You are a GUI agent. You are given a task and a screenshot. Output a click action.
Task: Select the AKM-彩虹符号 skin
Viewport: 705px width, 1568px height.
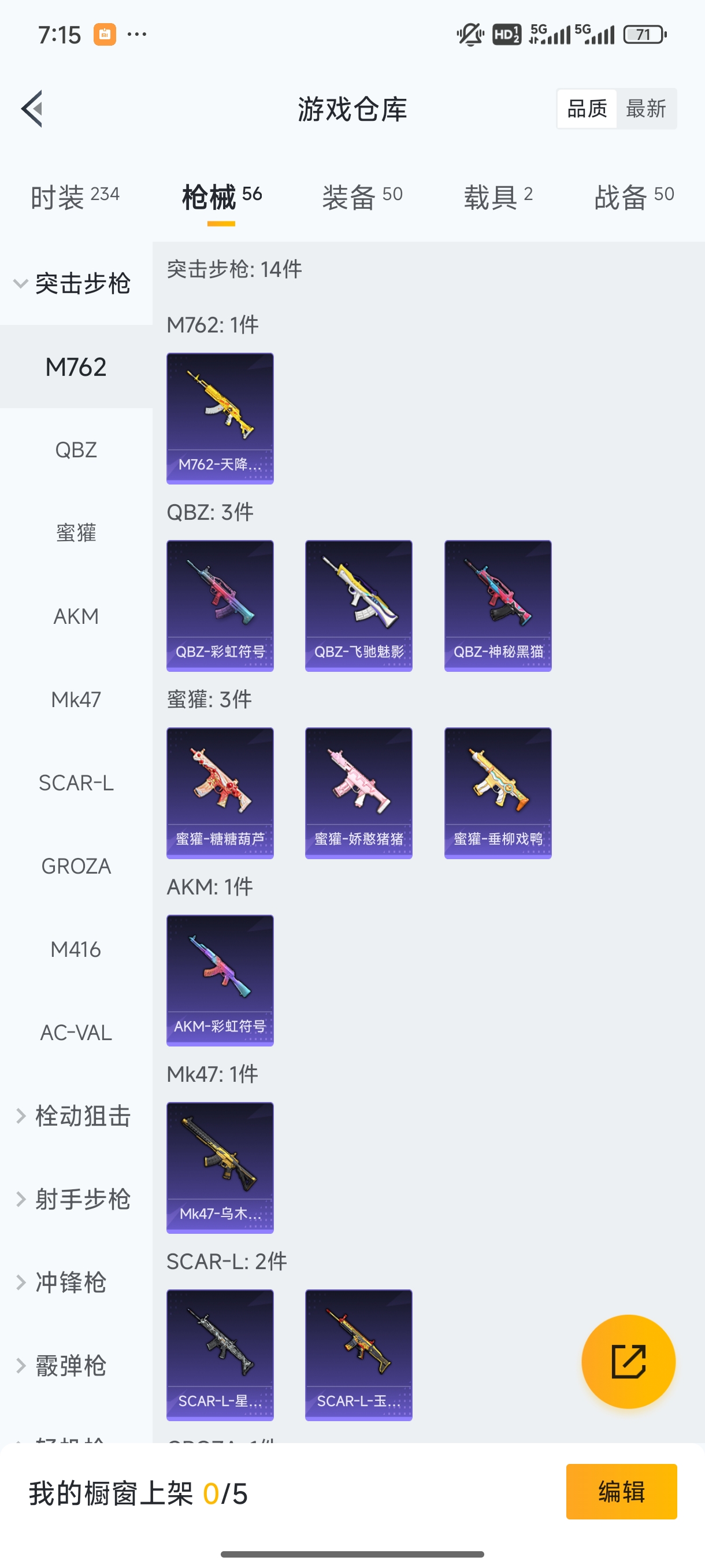click(x=220, y=981)
